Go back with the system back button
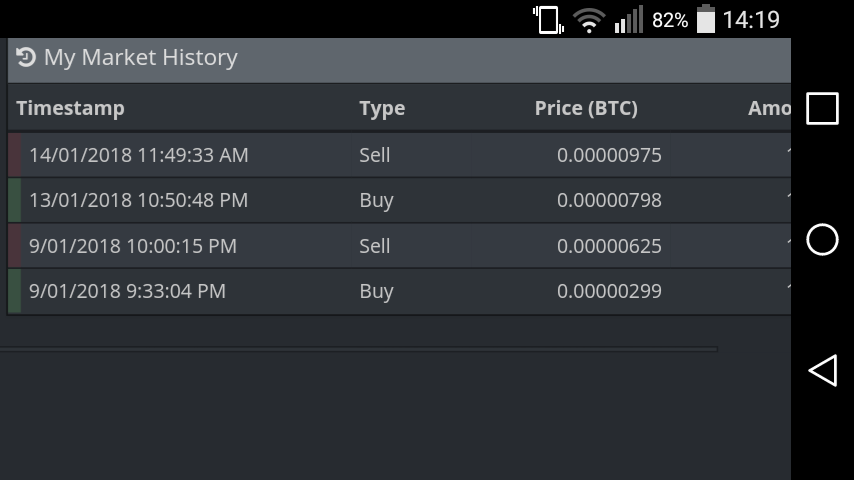The width and height of the screenshot is (854, 480). click(x=822, y=371)
